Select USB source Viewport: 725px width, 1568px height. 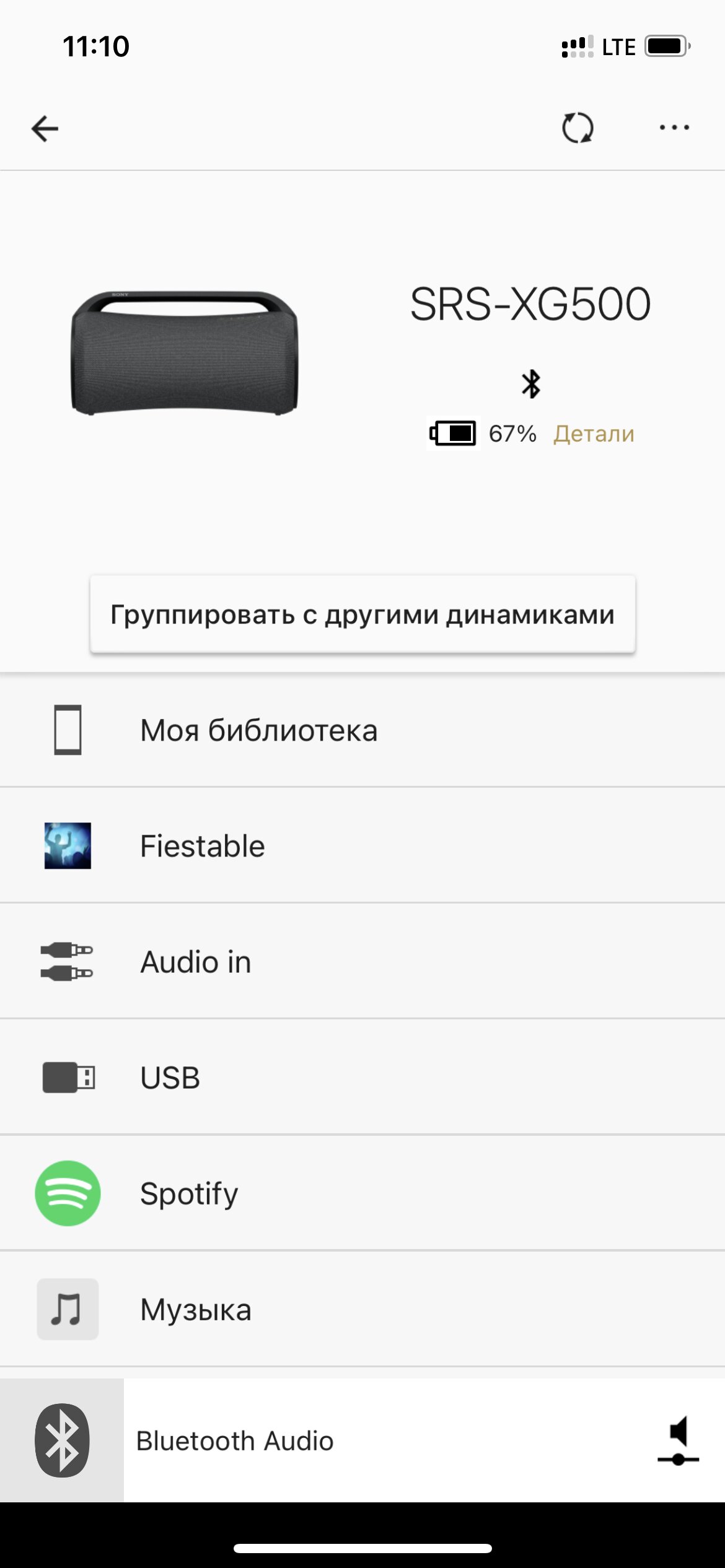[x=362, y=1078]
